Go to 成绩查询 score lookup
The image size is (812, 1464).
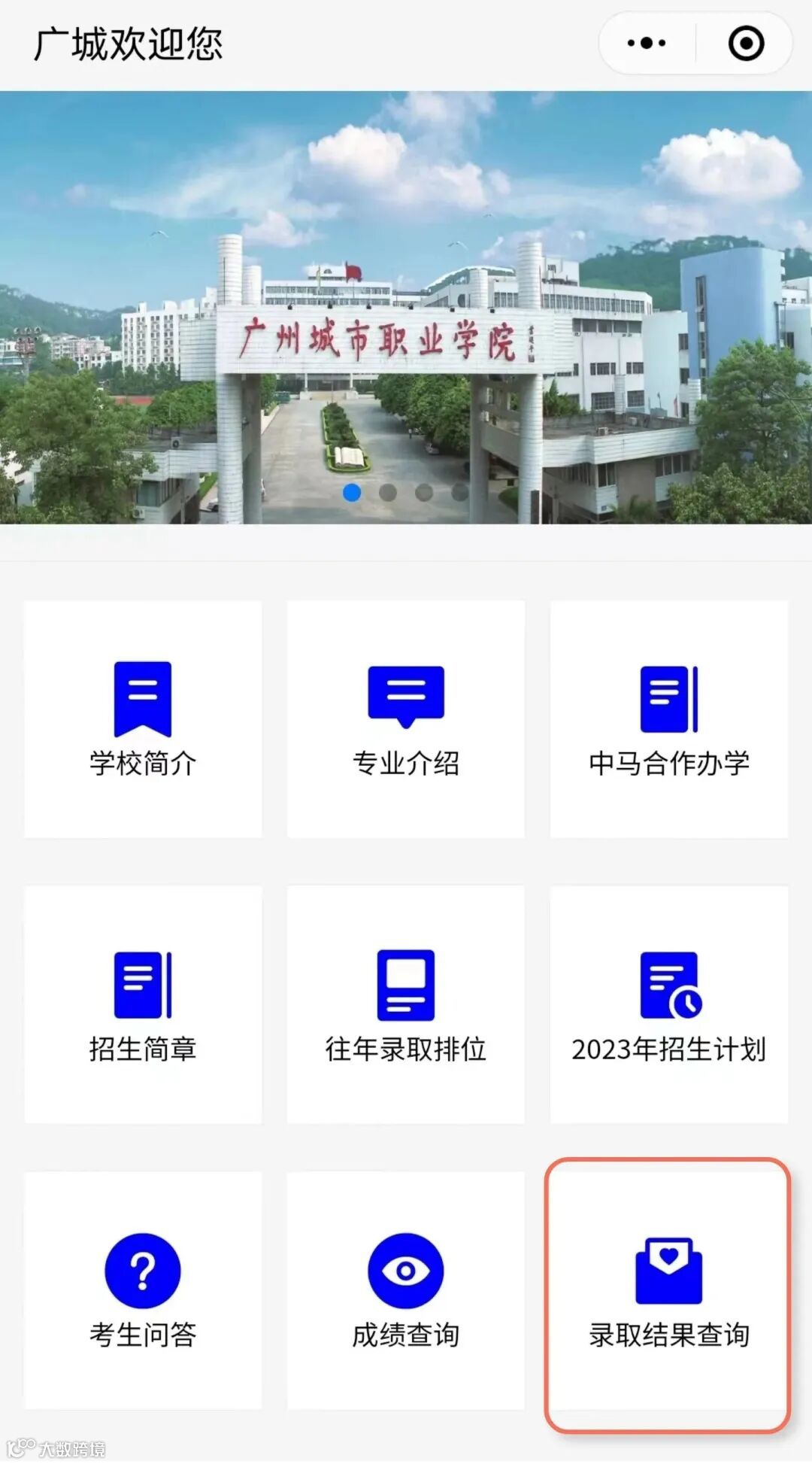click(406, 1289)
